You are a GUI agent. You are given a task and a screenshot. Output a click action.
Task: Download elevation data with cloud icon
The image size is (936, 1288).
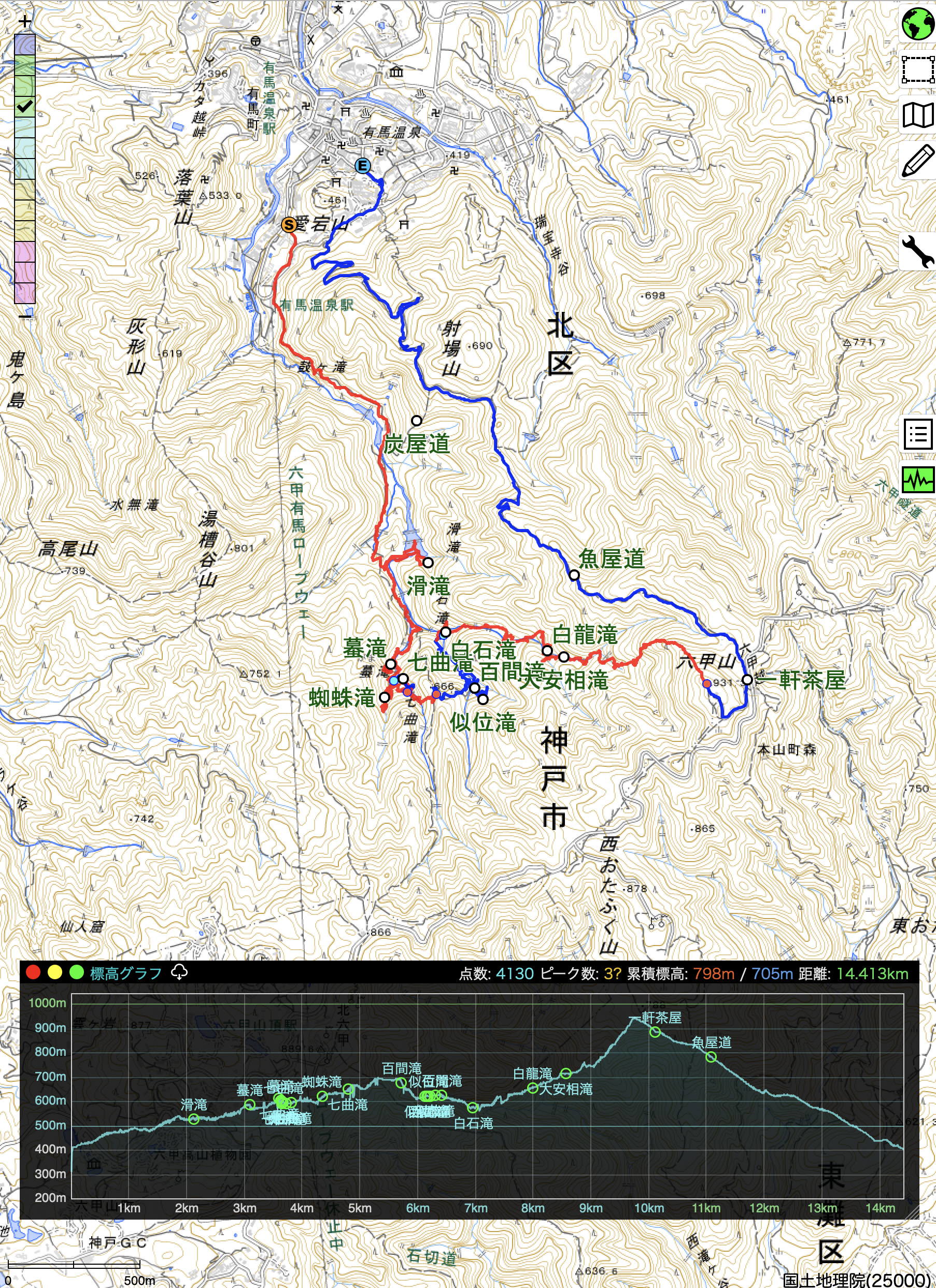click(x=179, y=972)
